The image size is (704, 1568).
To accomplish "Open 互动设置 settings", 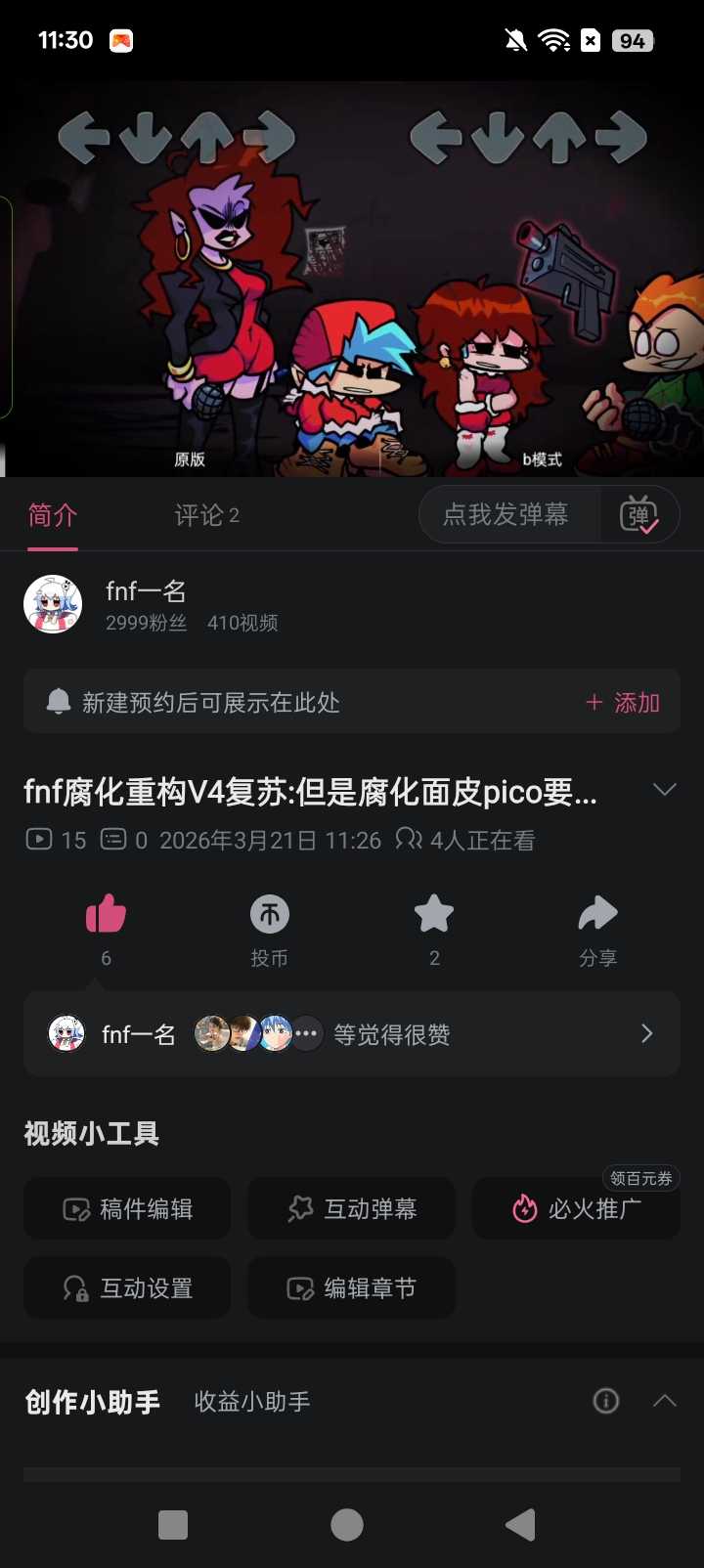I will tap(127, 1288).
